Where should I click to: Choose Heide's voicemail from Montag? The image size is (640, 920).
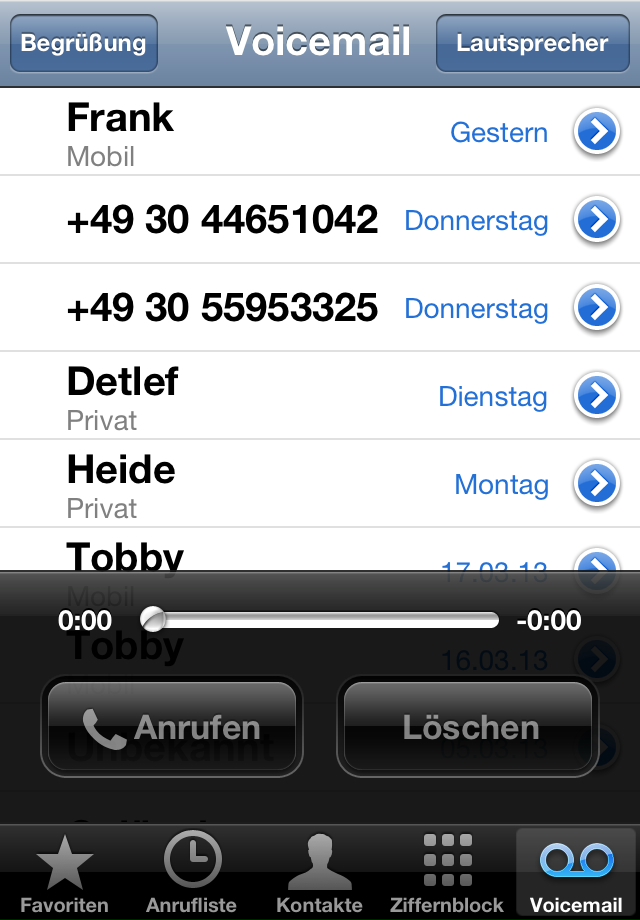[x=250, y=484]
